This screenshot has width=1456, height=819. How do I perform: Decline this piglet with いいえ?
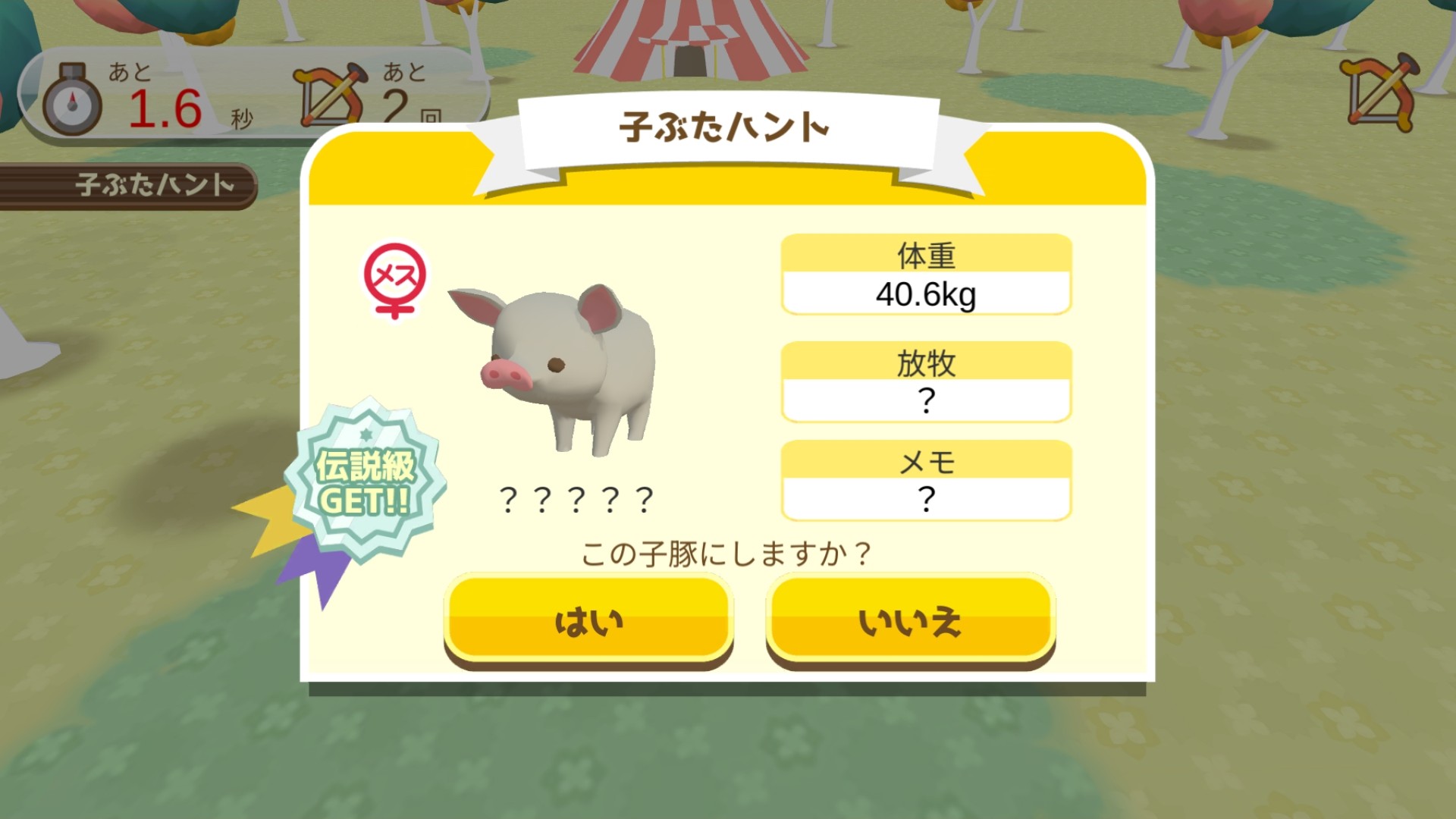pyautogui.click(x=911, y=621)
